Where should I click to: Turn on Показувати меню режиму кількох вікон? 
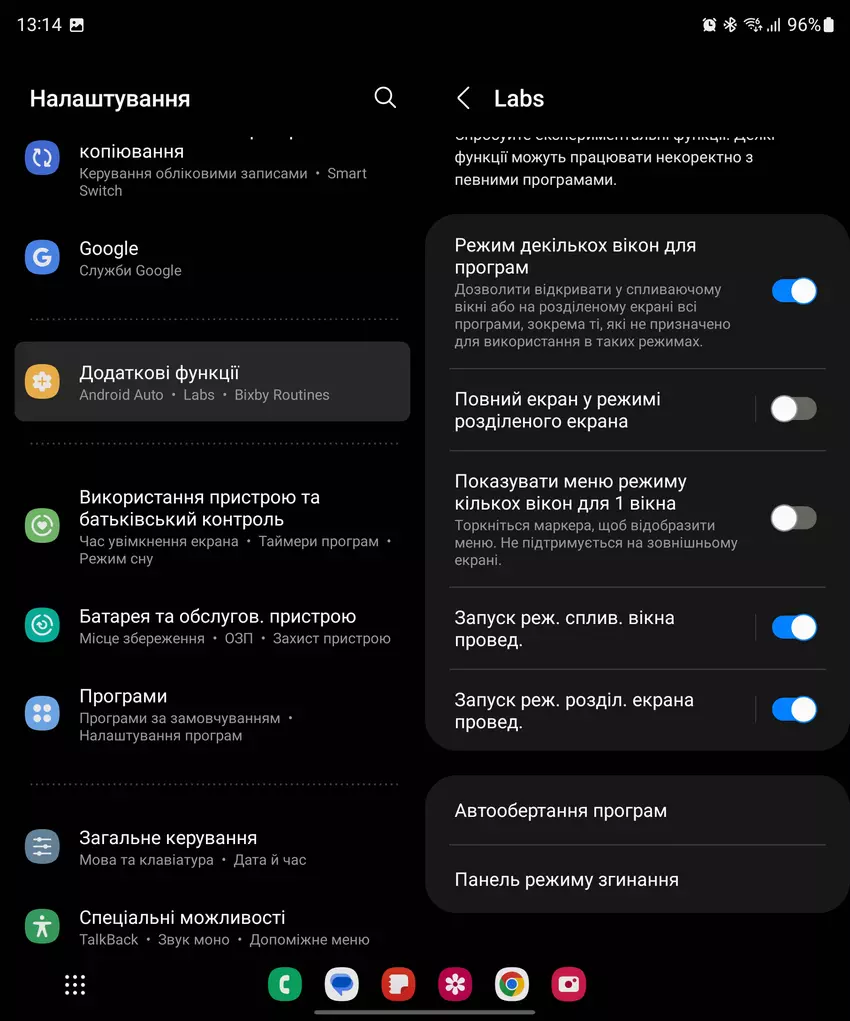pos(794,518)
